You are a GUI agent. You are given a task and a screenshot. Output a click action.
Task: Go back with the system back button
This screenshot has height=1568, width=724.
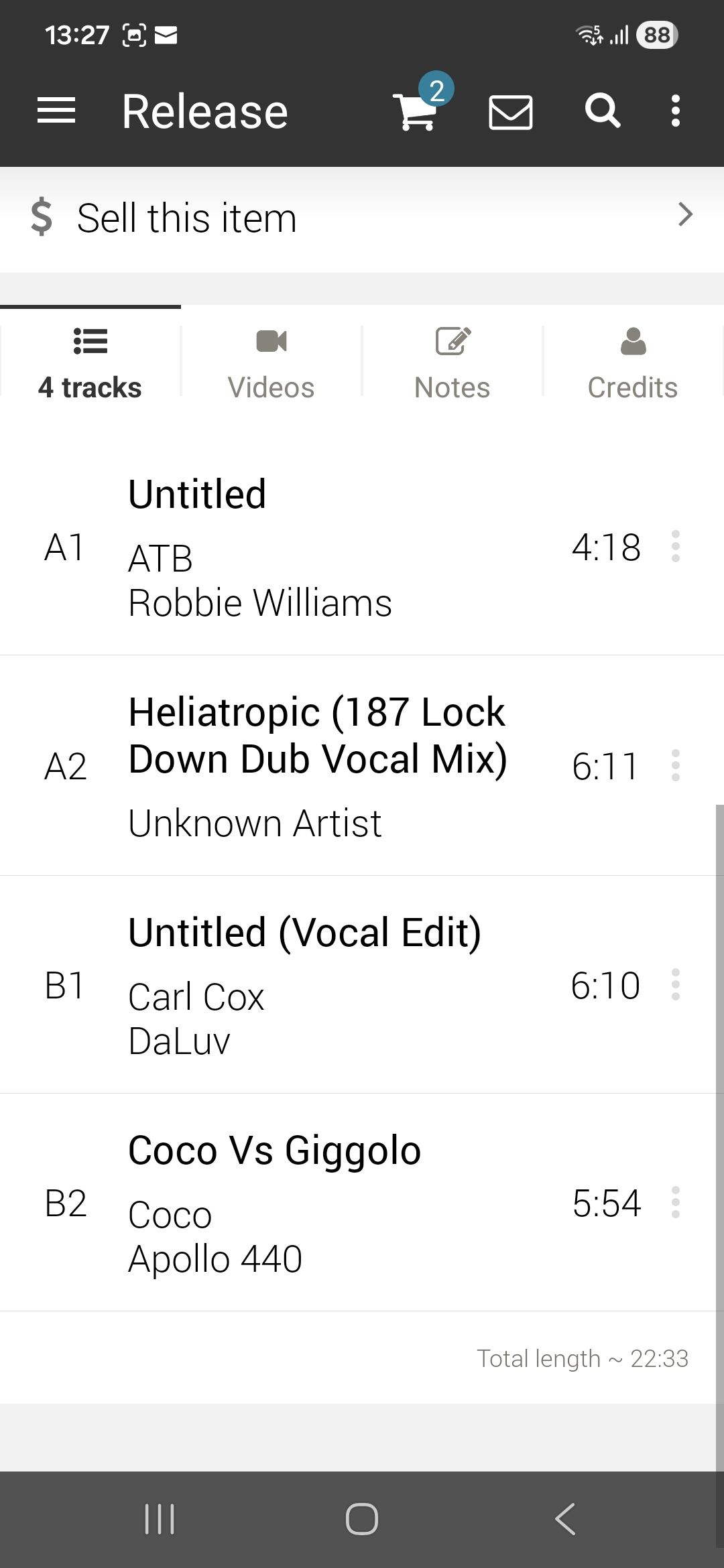(x=565, y=1518)
